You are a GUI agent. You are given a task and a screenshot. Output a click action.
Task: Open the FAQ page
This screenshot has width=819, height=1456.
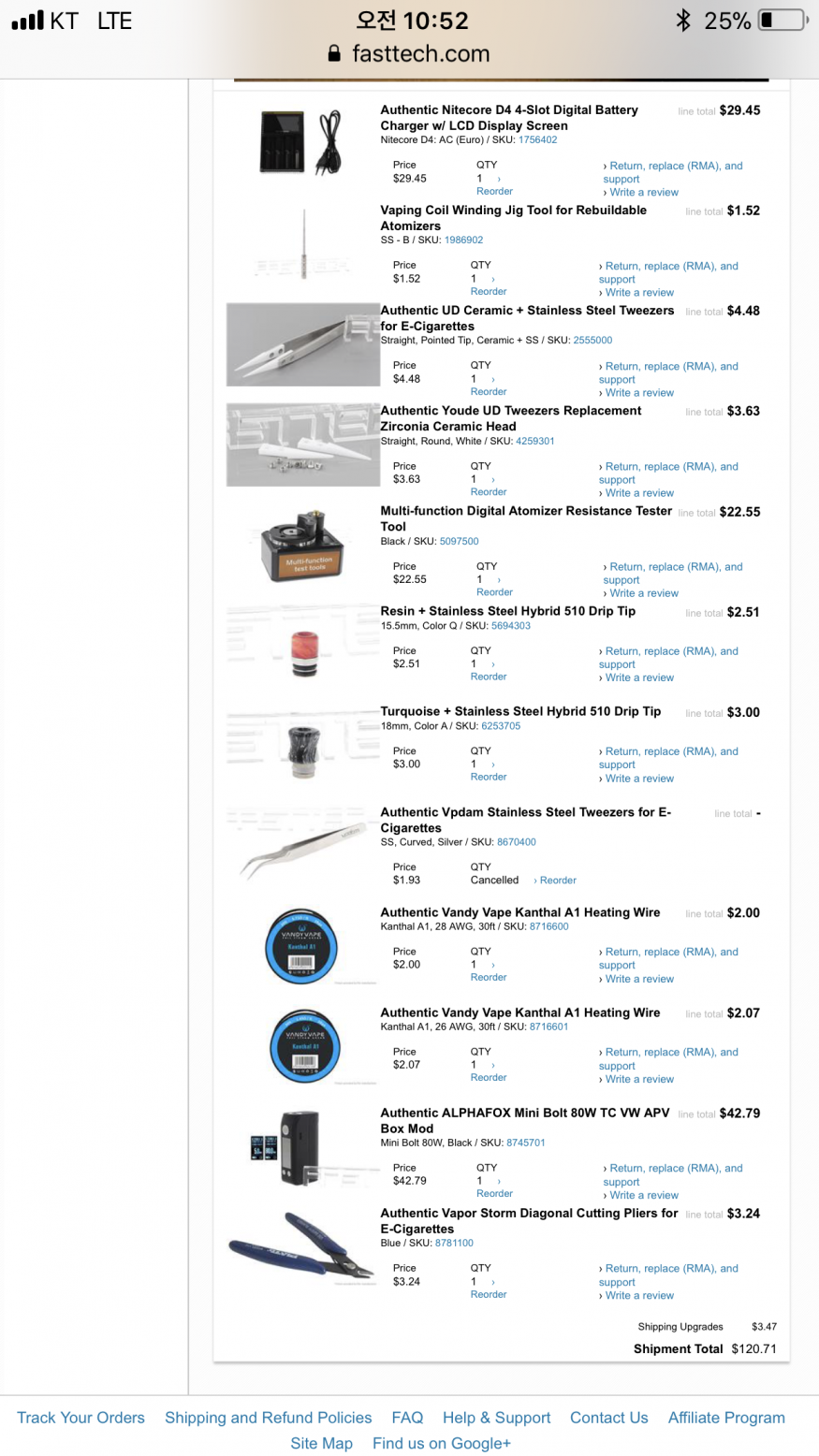point(407,1418)
